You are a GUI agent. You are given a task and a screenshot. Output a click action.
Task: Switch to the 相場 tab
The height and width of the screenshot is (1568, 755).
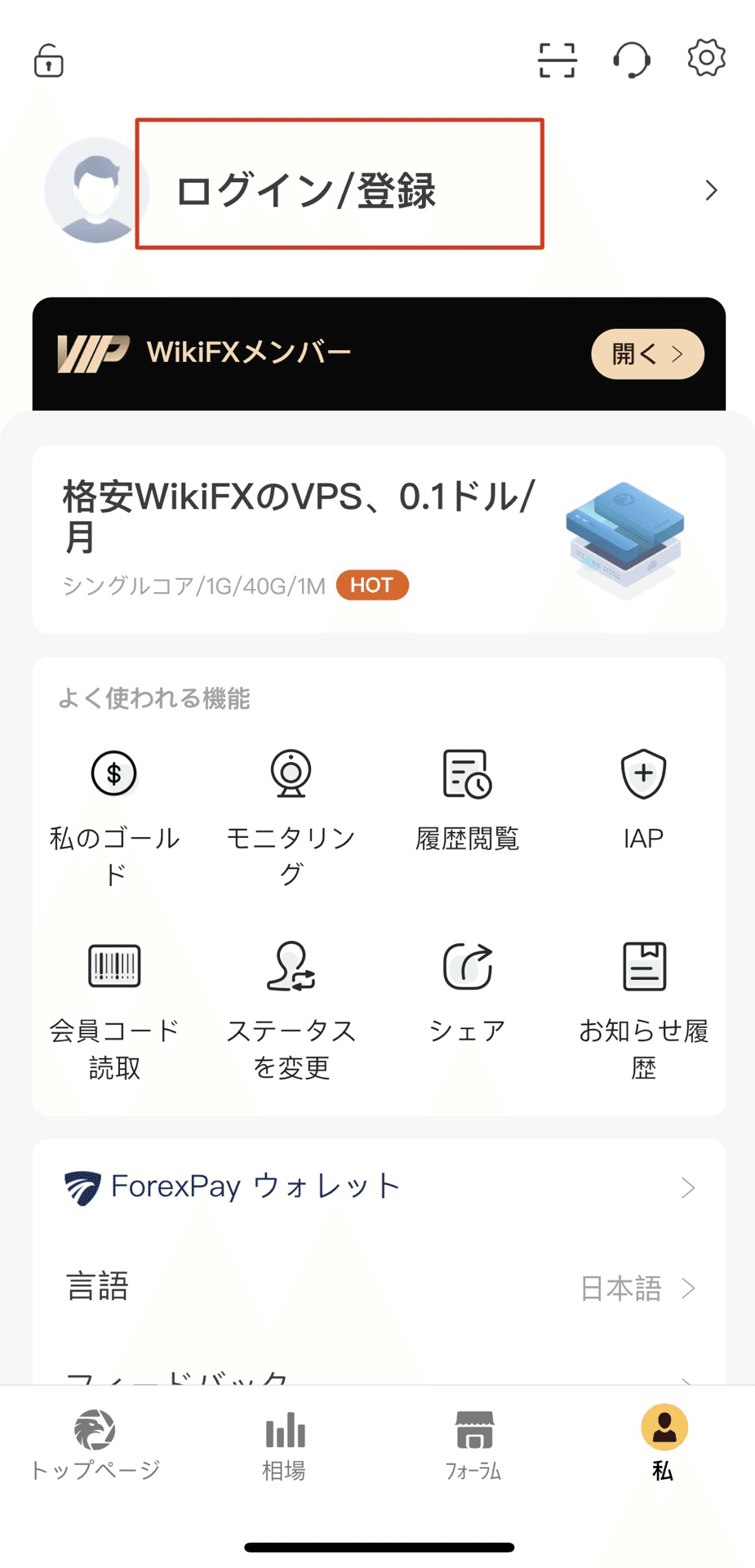[283, 1445]
